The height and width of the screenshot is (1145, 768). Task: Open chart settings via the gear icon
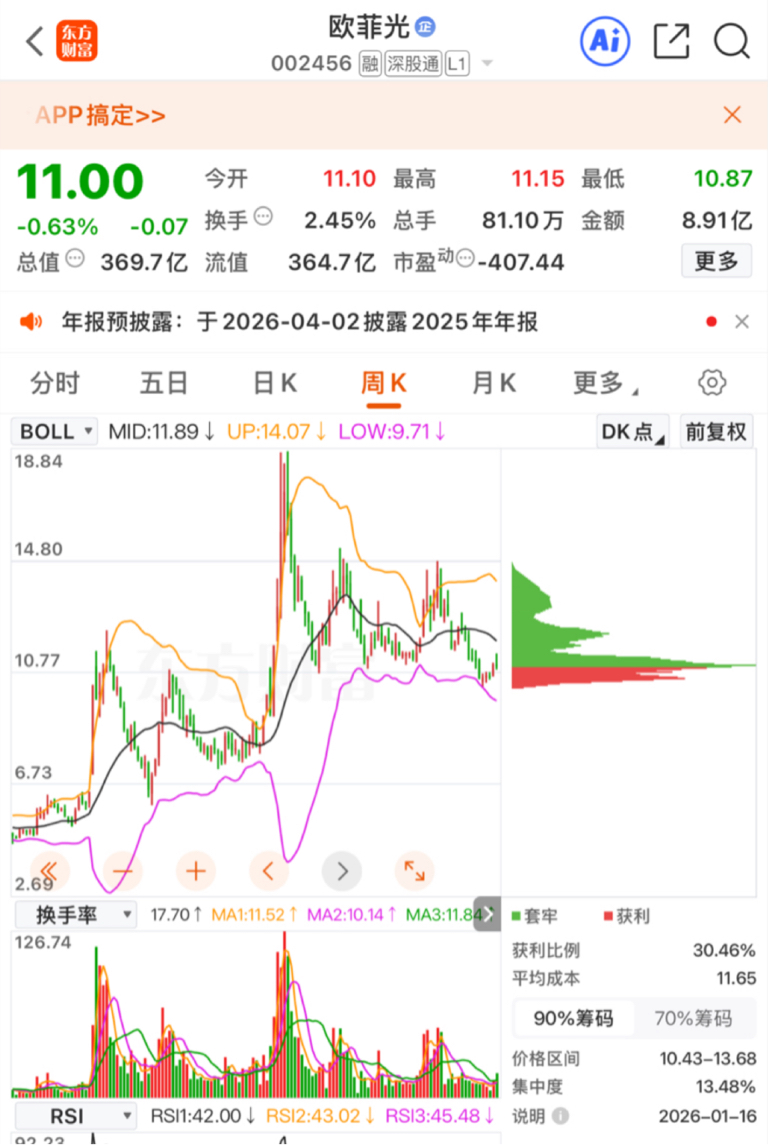pos(711,382)
